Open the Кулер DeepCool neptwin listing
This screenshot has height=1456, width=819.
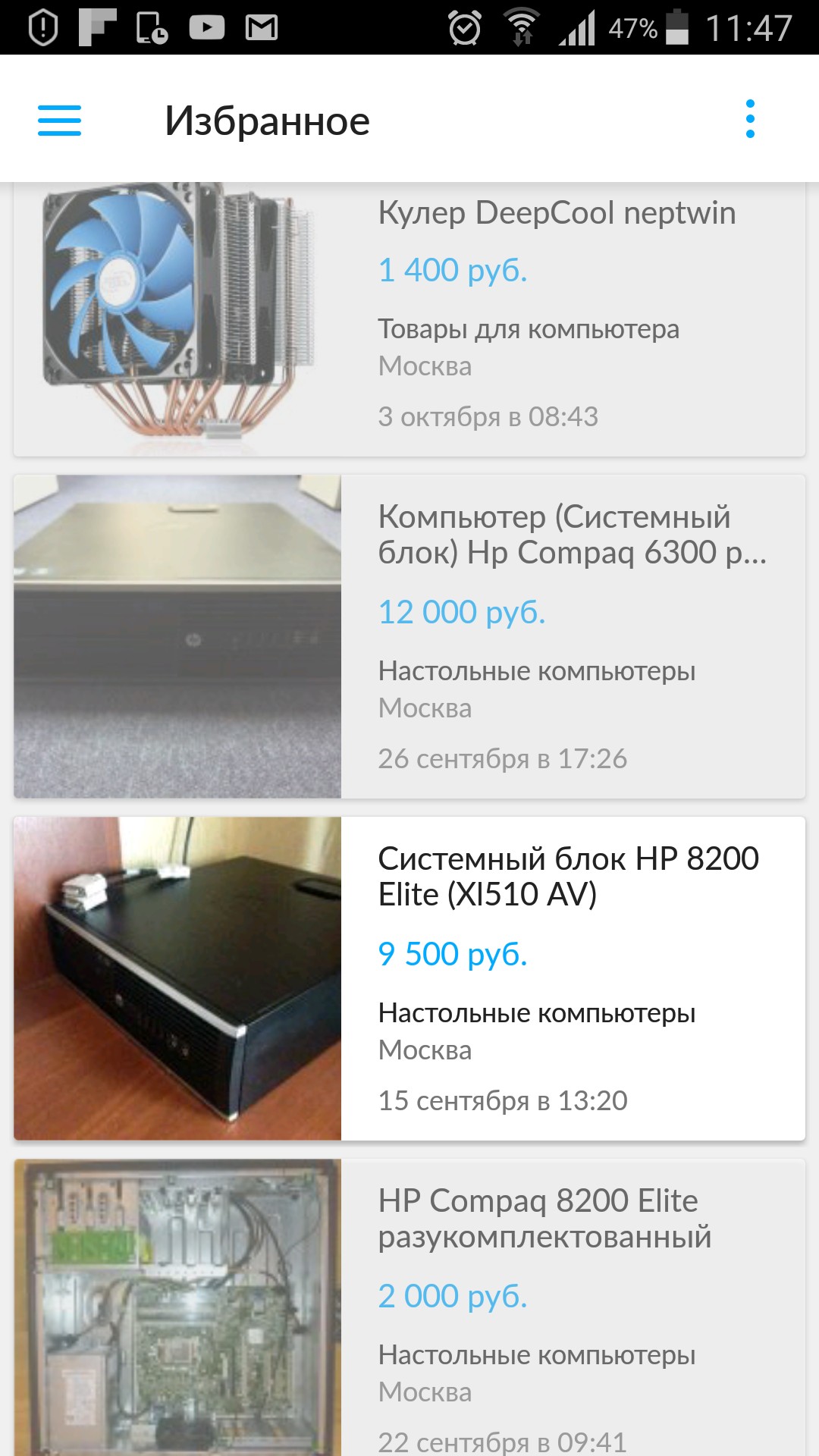[x=409, y=319]
